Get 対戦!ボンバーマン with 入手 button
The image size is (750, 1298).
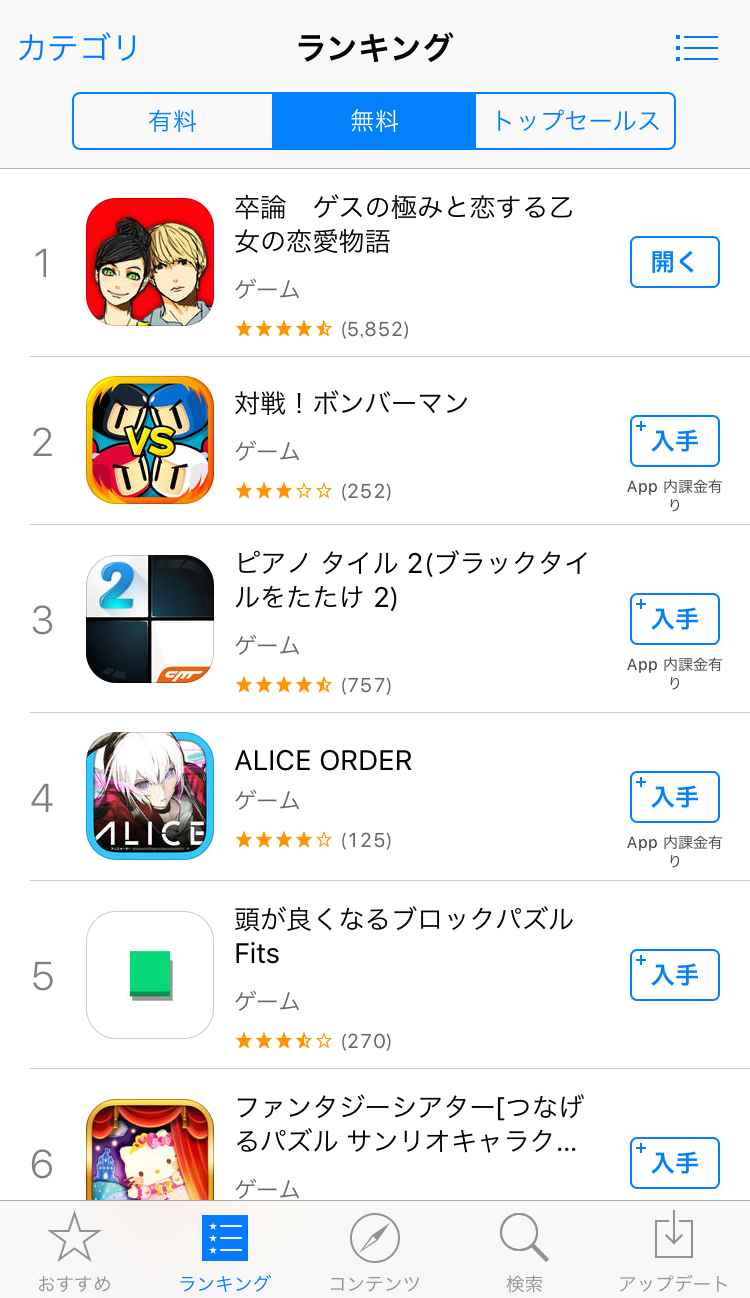pos(675,441)
